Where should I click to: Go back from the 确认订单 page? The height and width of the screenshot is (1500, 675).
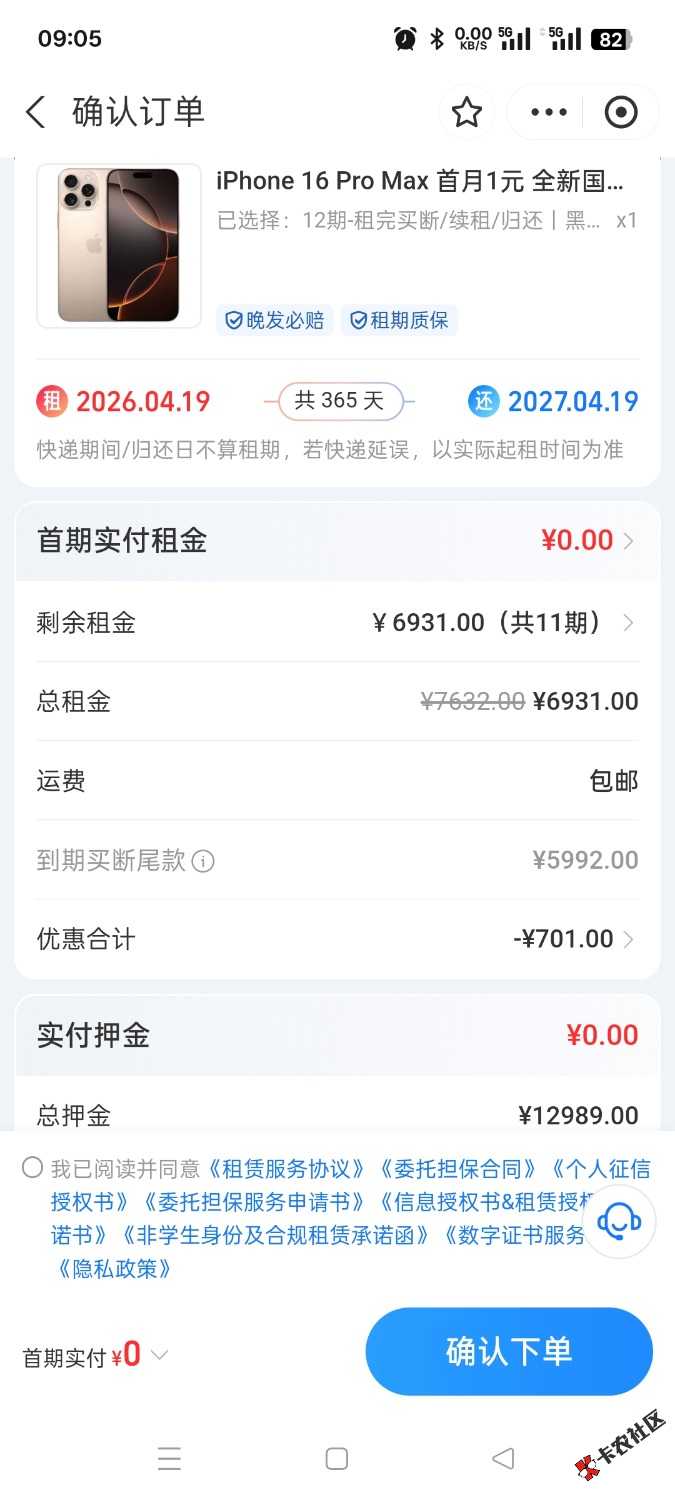click(36, 112)
